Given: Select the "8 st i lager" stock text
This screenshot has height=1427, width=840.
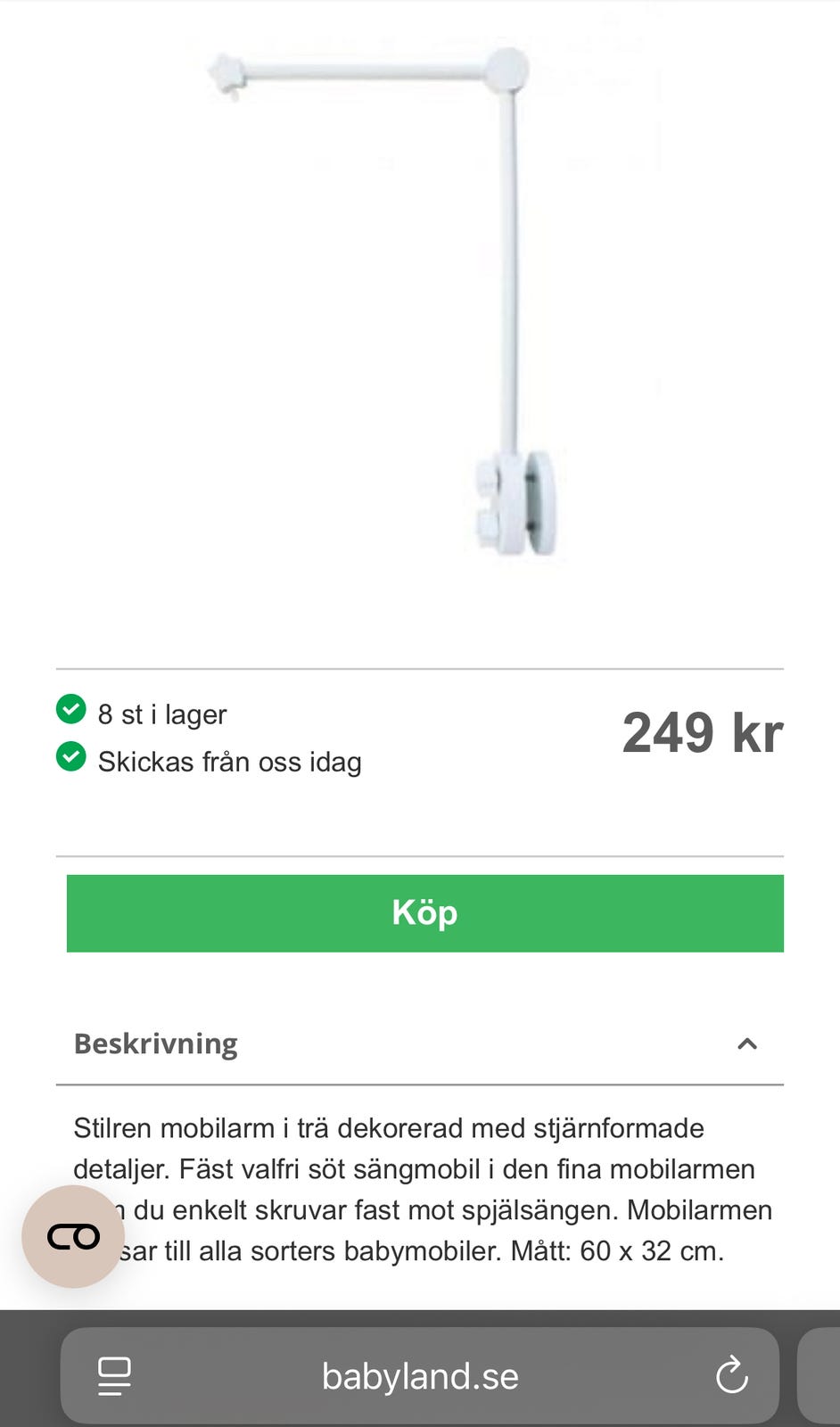Looking at the screenshot, I should [161, 714].
